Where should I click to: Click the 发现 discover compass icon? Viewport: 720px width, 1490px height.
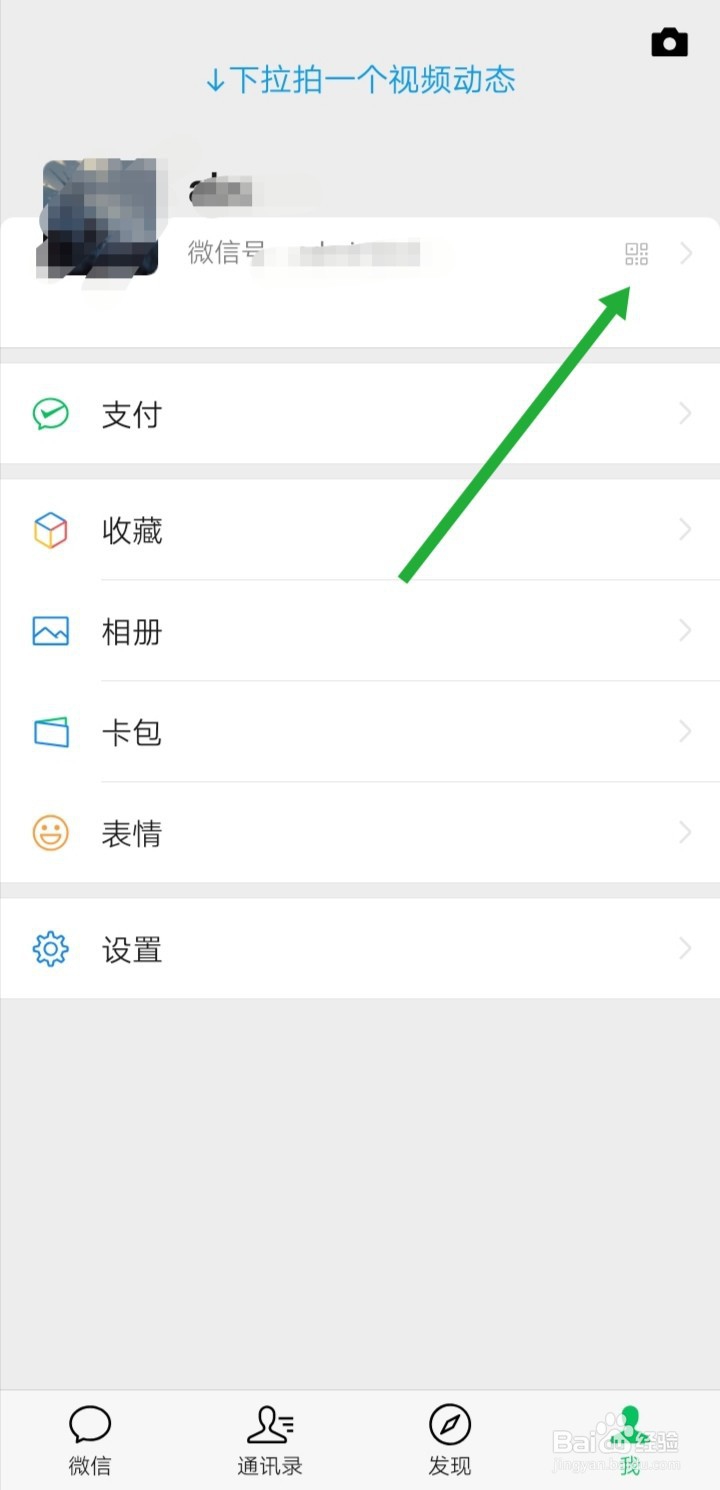[449, 1422]
